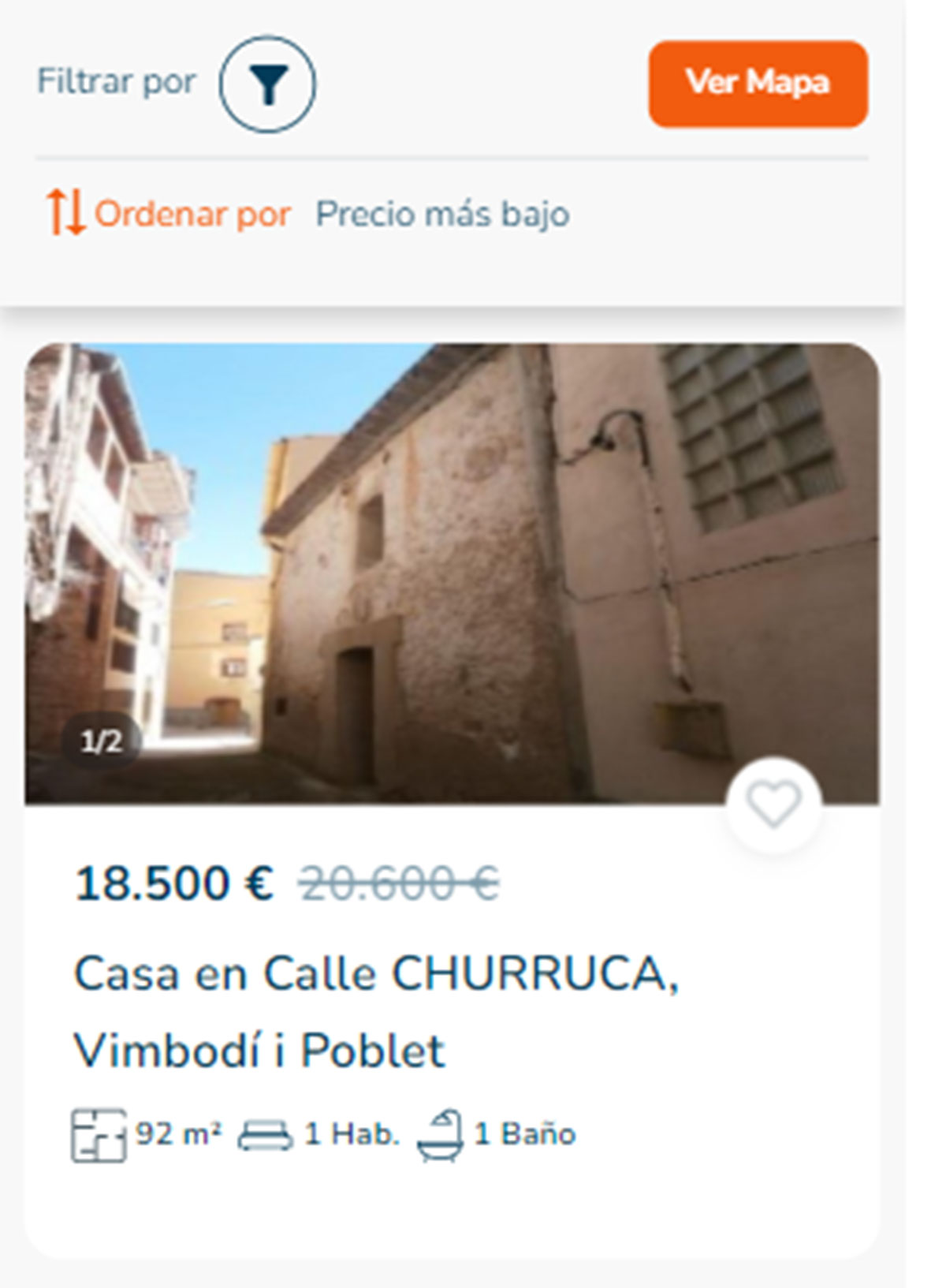Image resolution: width=946 pixels, height=1288 pixels.
Task: Select the Filtrar por menu entry
Action: tap(117, 80)
